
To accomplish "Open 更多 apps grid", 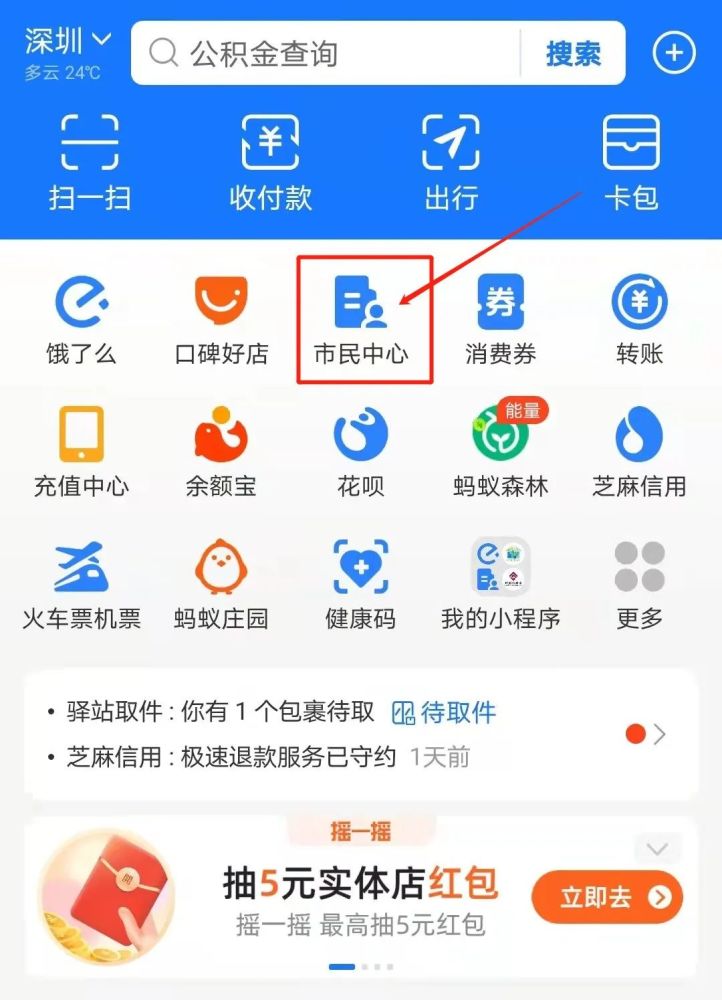I will coord(639,584).
